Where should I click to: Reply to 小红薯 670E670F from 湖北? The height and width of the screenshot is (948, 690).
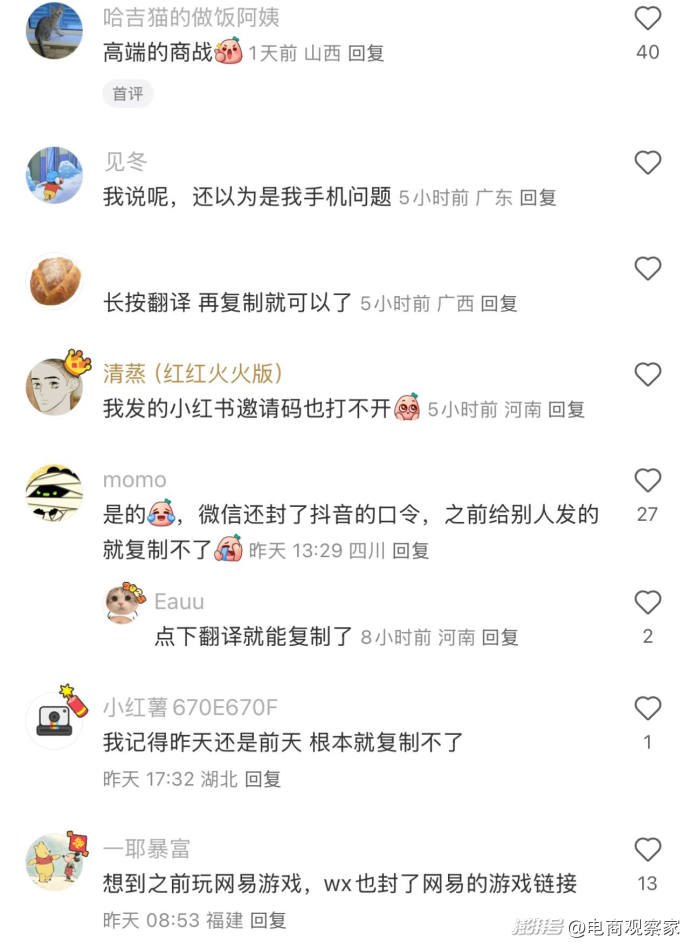[263, 779]
